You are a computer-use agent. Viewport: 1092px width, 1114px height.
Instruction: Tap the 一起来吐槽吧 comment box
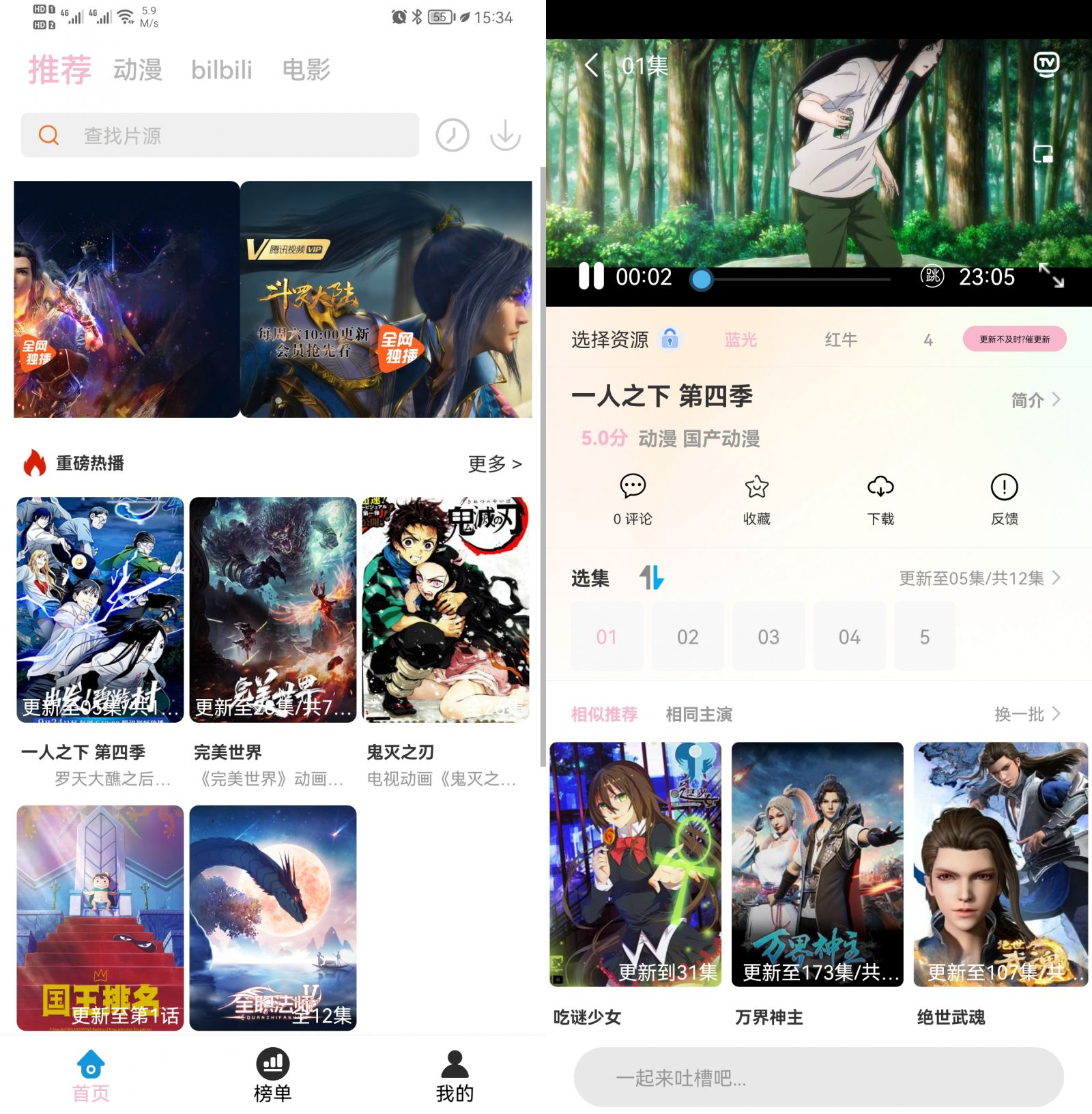(818, 1077)
